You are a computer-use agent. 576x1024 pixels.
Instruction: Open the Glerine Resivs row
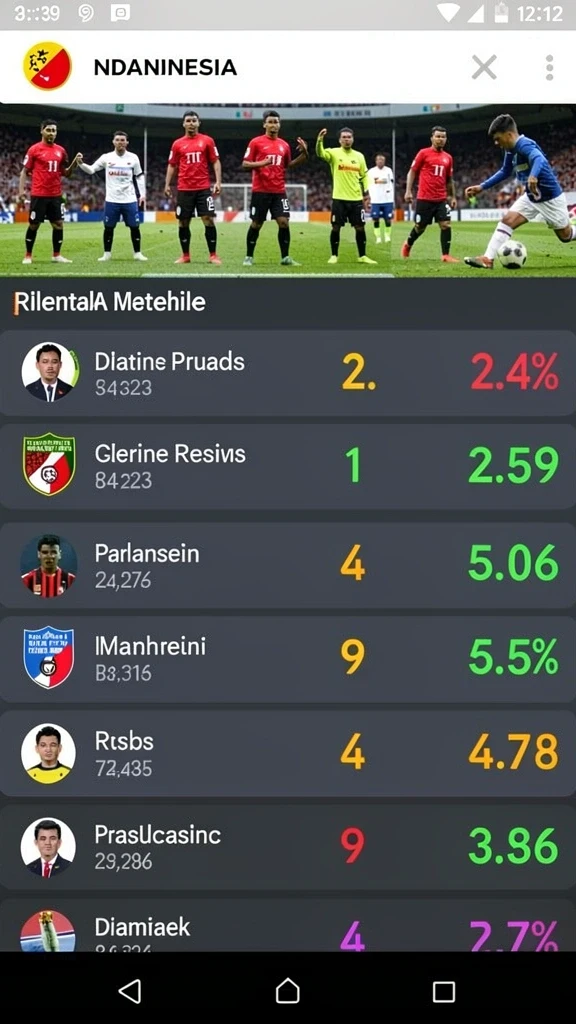tap(288, 466)
